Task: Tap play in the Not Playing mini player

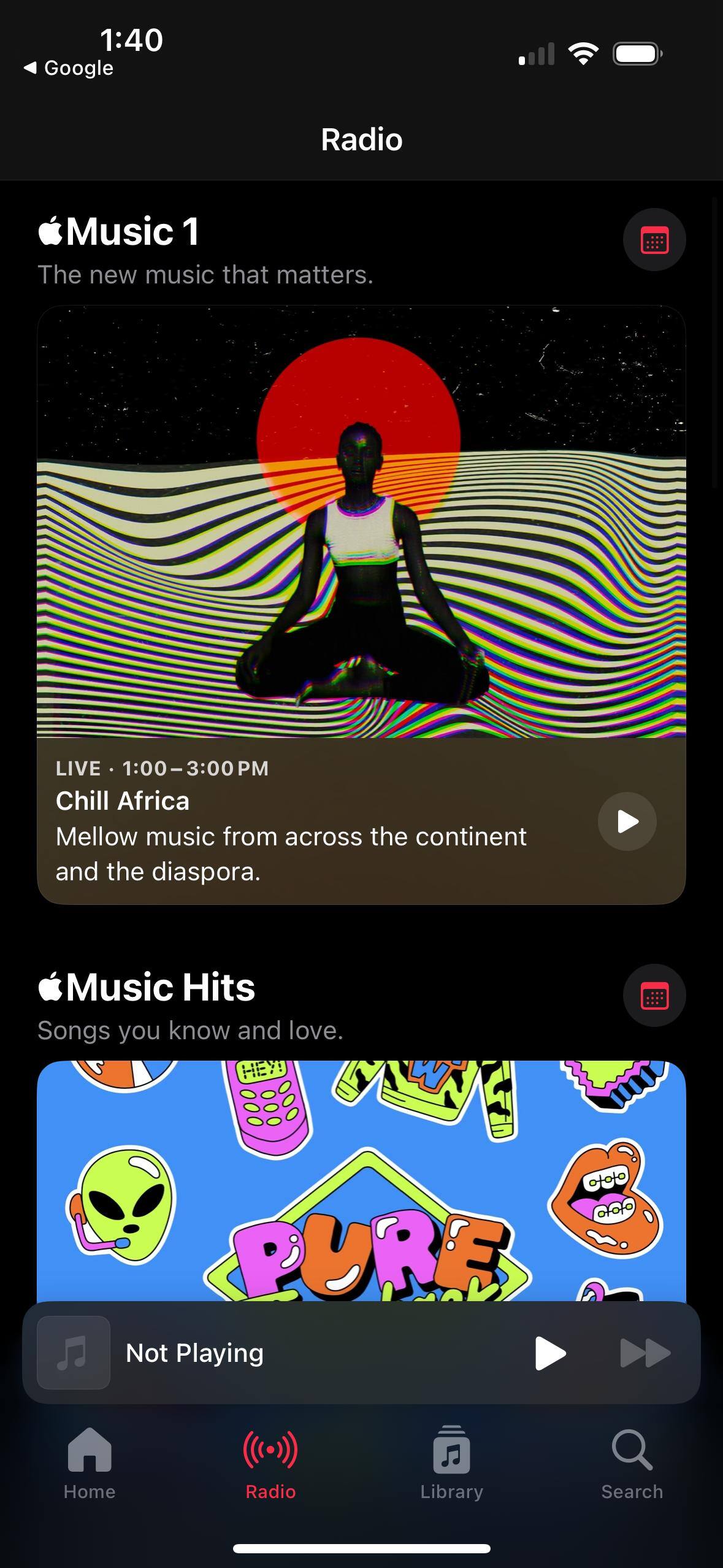Action: [549, 1353]
